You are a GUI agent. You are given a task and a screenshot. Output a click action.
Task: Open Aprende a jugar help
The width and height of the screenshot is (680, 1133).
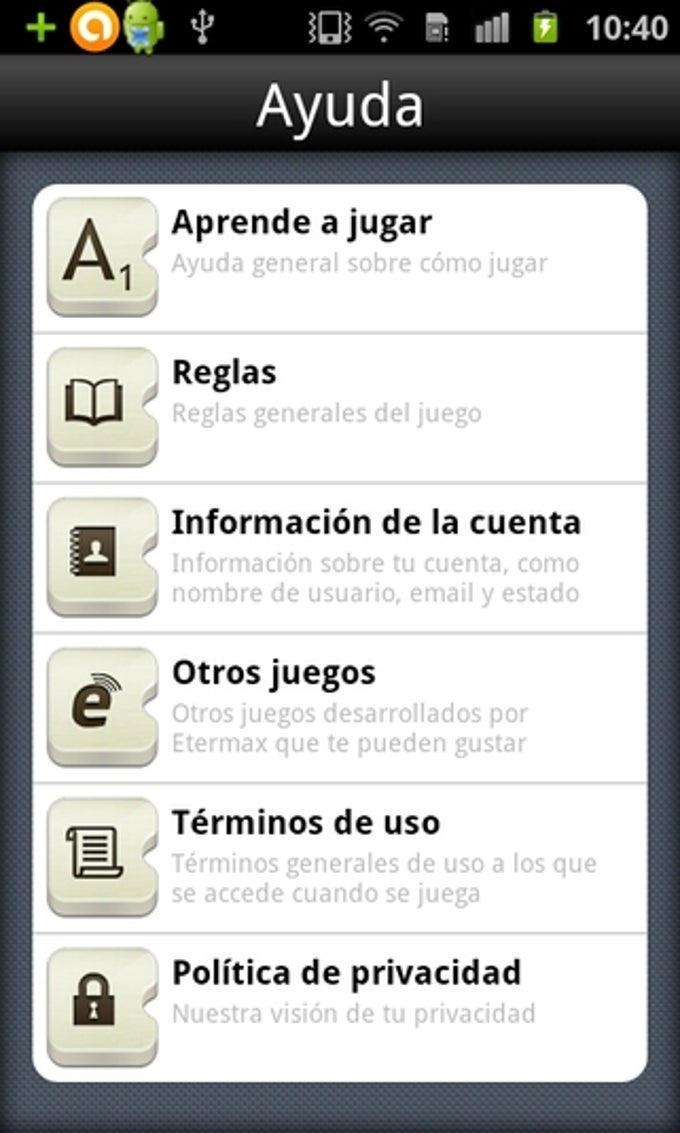coord(340,258)
